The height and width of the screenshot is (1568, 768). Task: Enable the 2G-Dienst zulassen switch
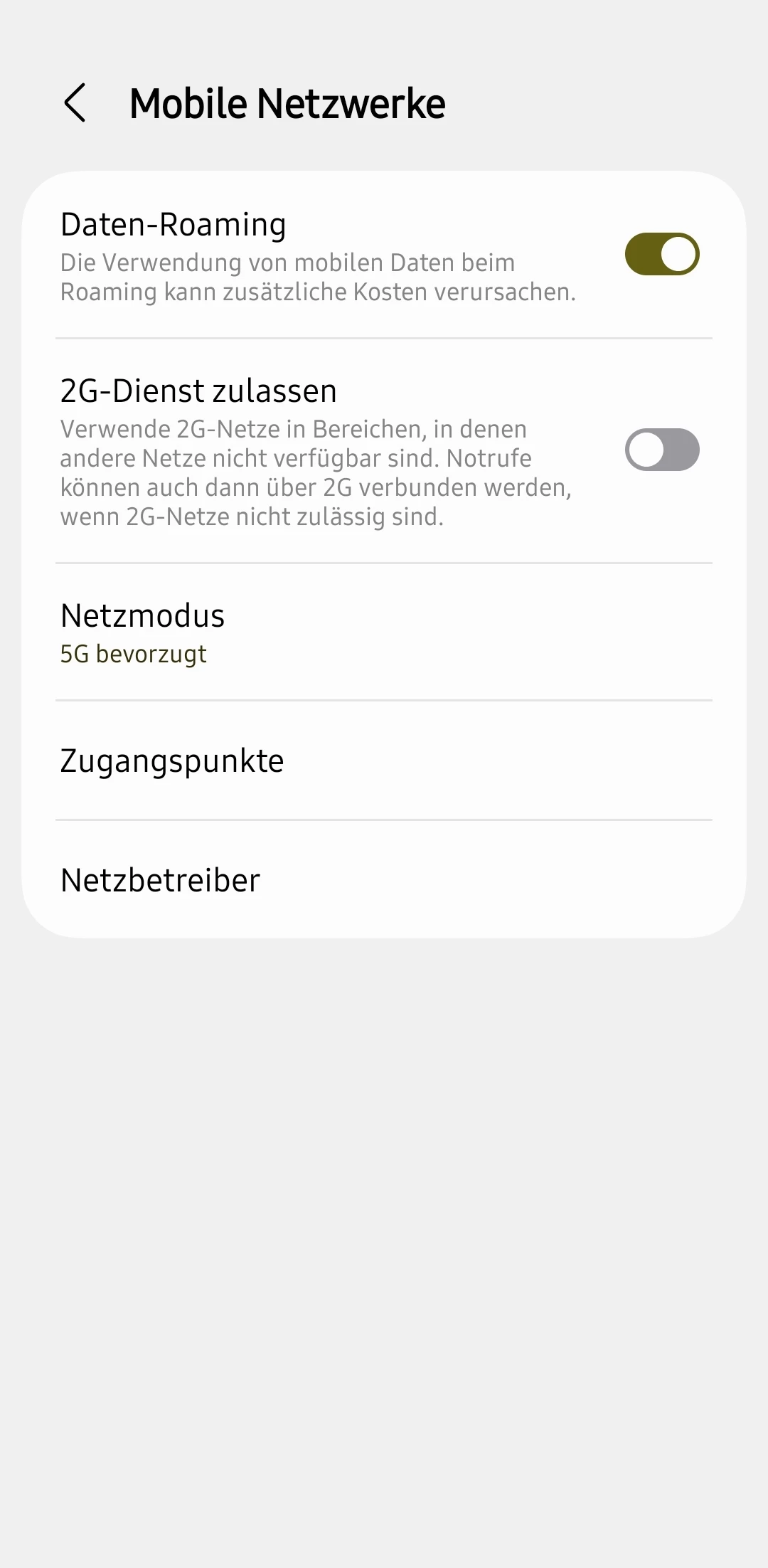[x=661, y=450]
